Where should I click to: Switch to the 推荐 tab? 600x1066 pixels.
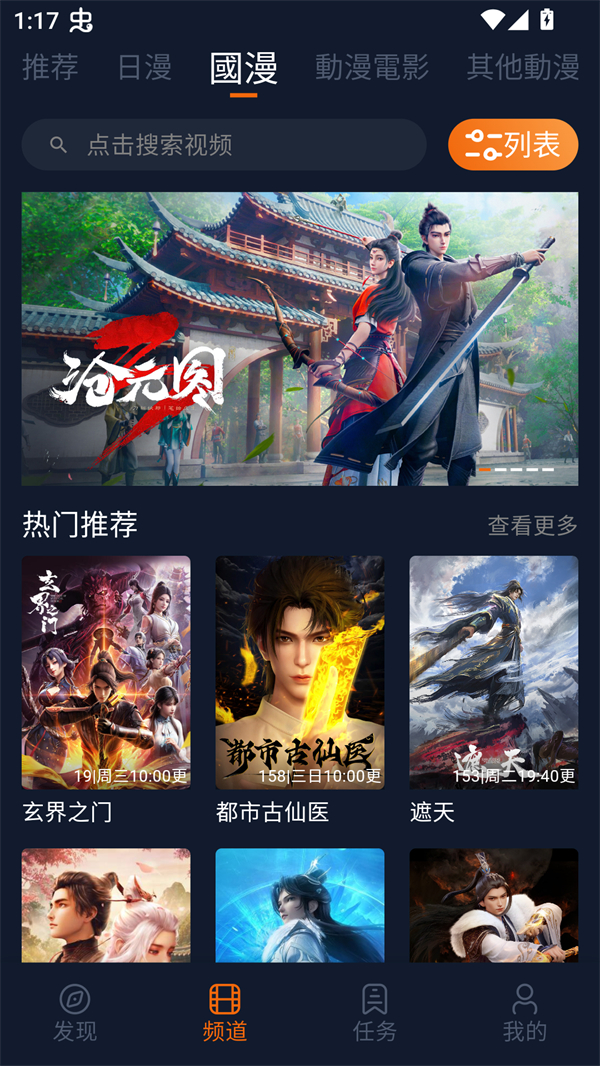tap(50, 67)
